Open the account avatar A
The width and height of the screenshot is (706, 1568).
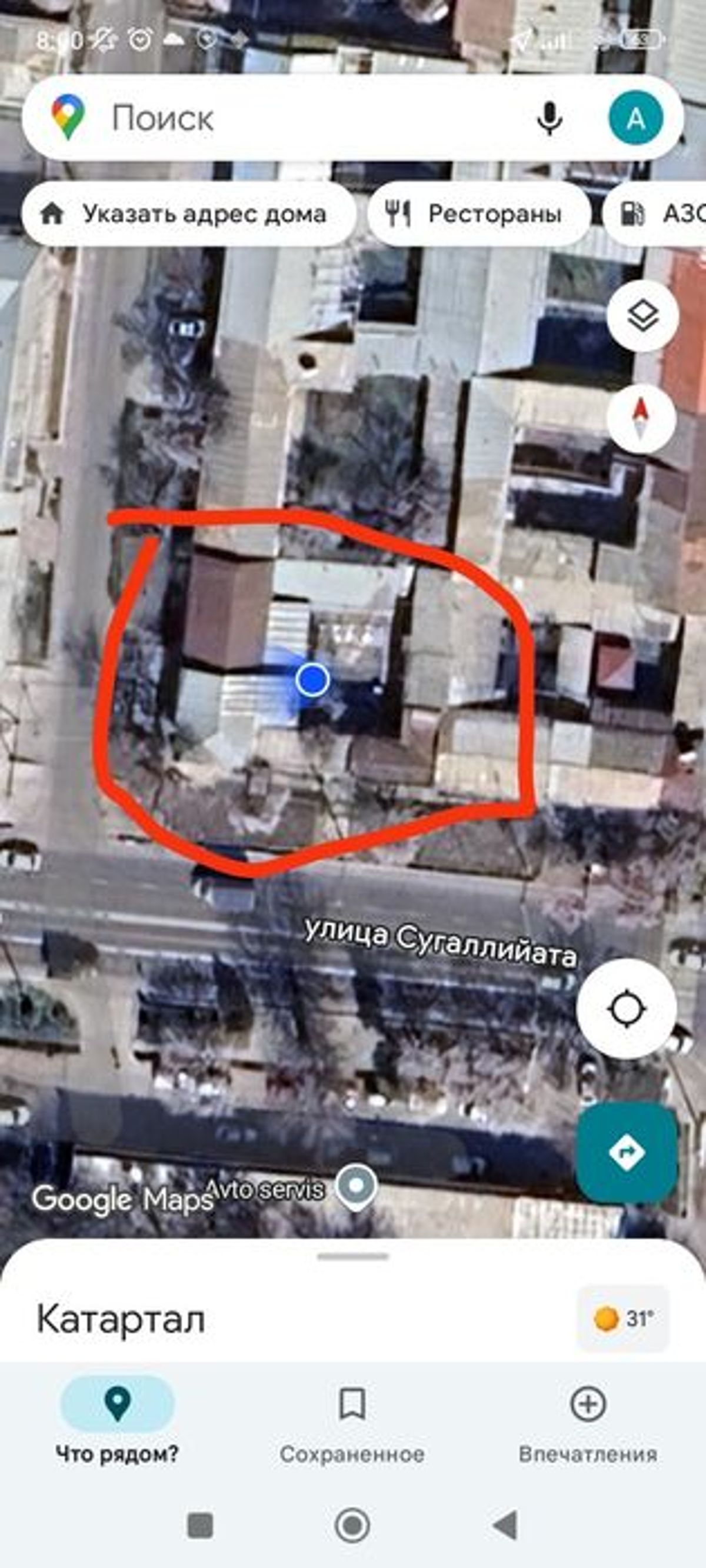click(635, 118)
